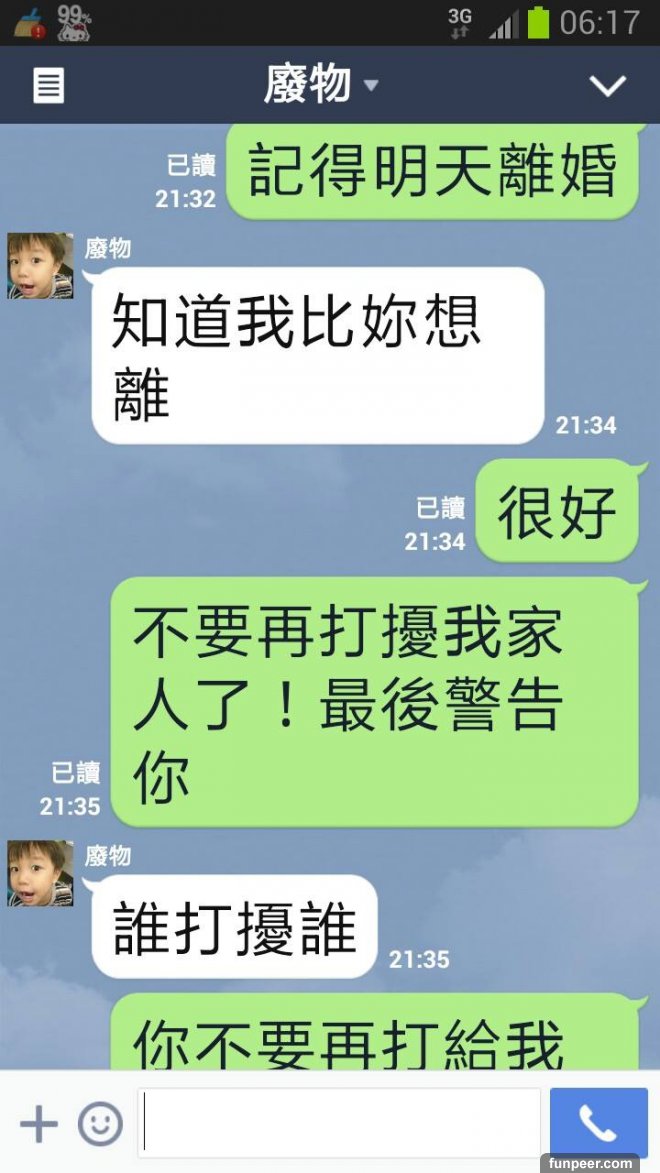
Task: Open the chat options chevron
Action: coord(607,86)
